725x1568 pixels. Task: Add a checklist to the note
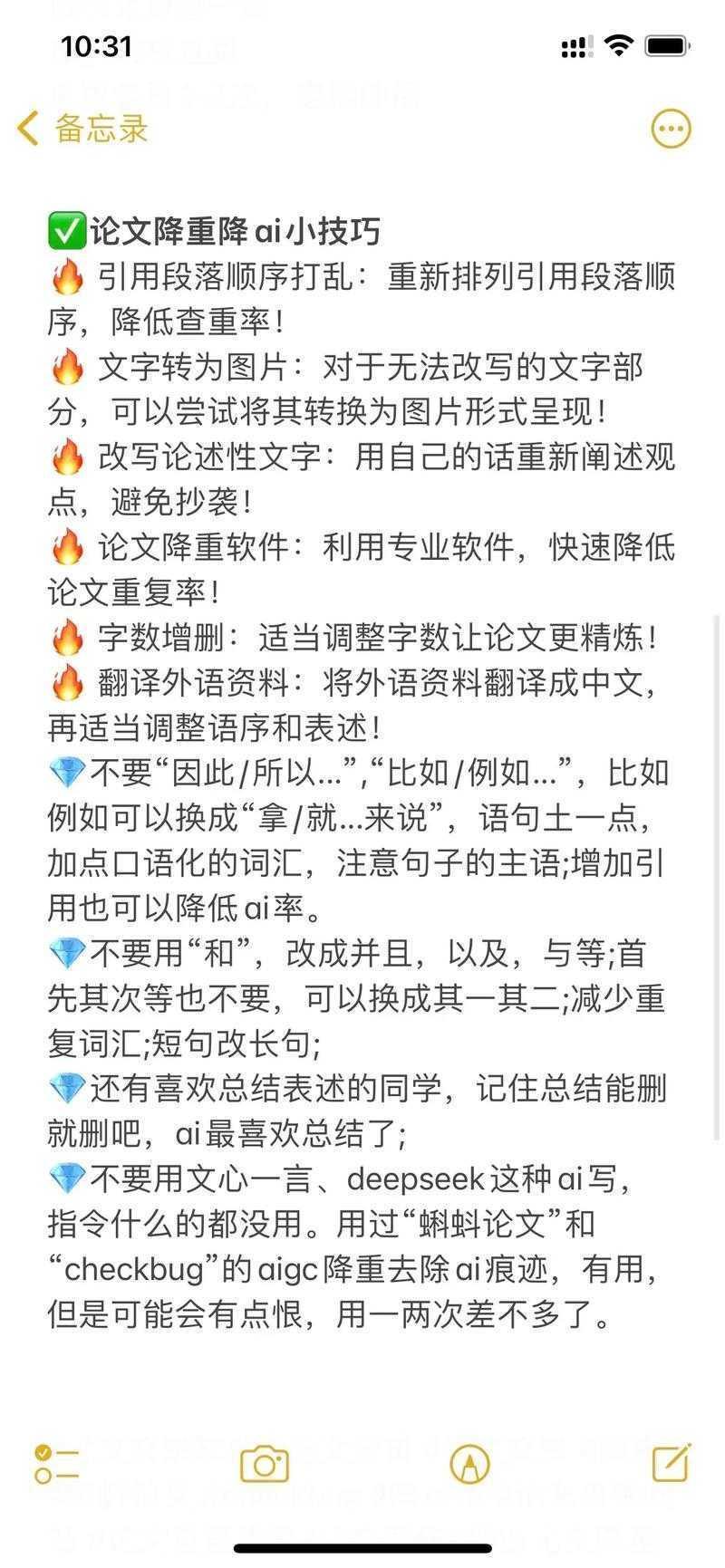pos(56,1464)
